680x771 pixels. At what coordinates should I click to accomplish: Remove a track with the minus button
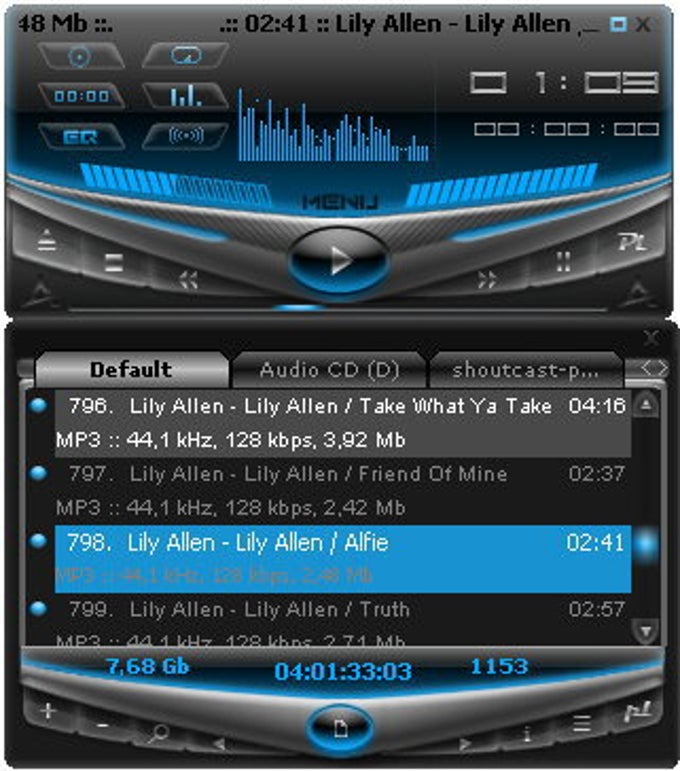tap(103, 722)
